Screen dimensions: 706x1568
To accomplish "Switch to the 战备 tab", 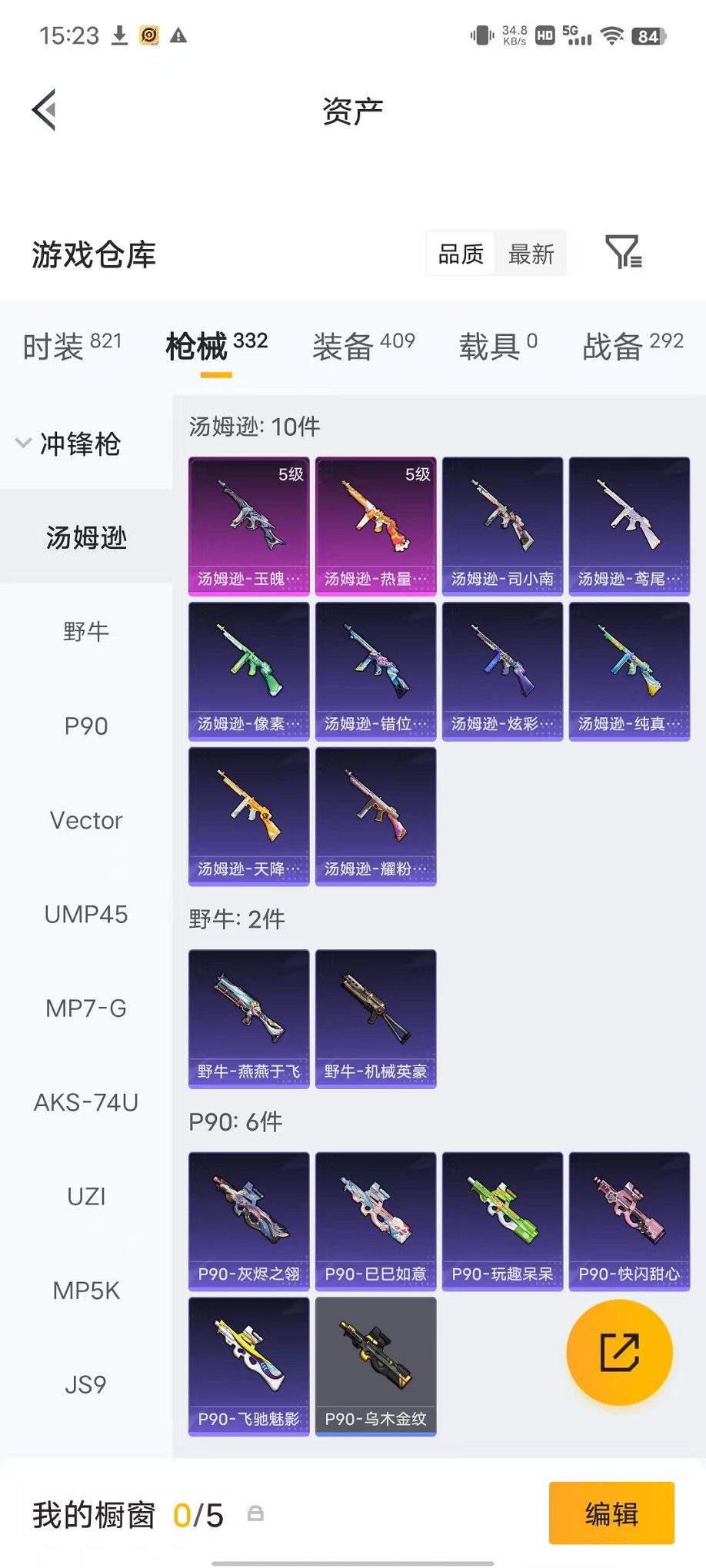I will click(633, 346).
